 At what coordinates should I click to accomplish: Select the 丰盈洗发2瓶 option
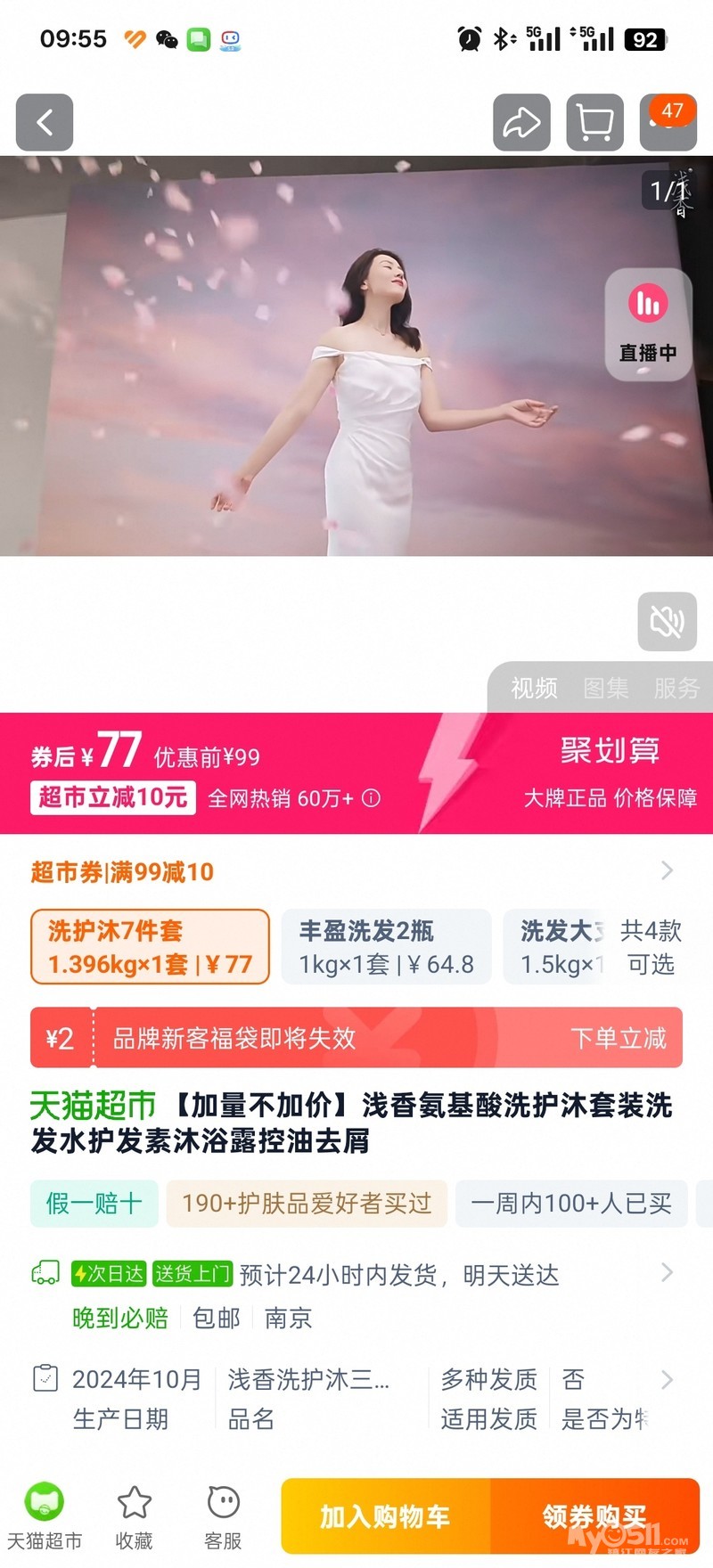click(386, 947)
